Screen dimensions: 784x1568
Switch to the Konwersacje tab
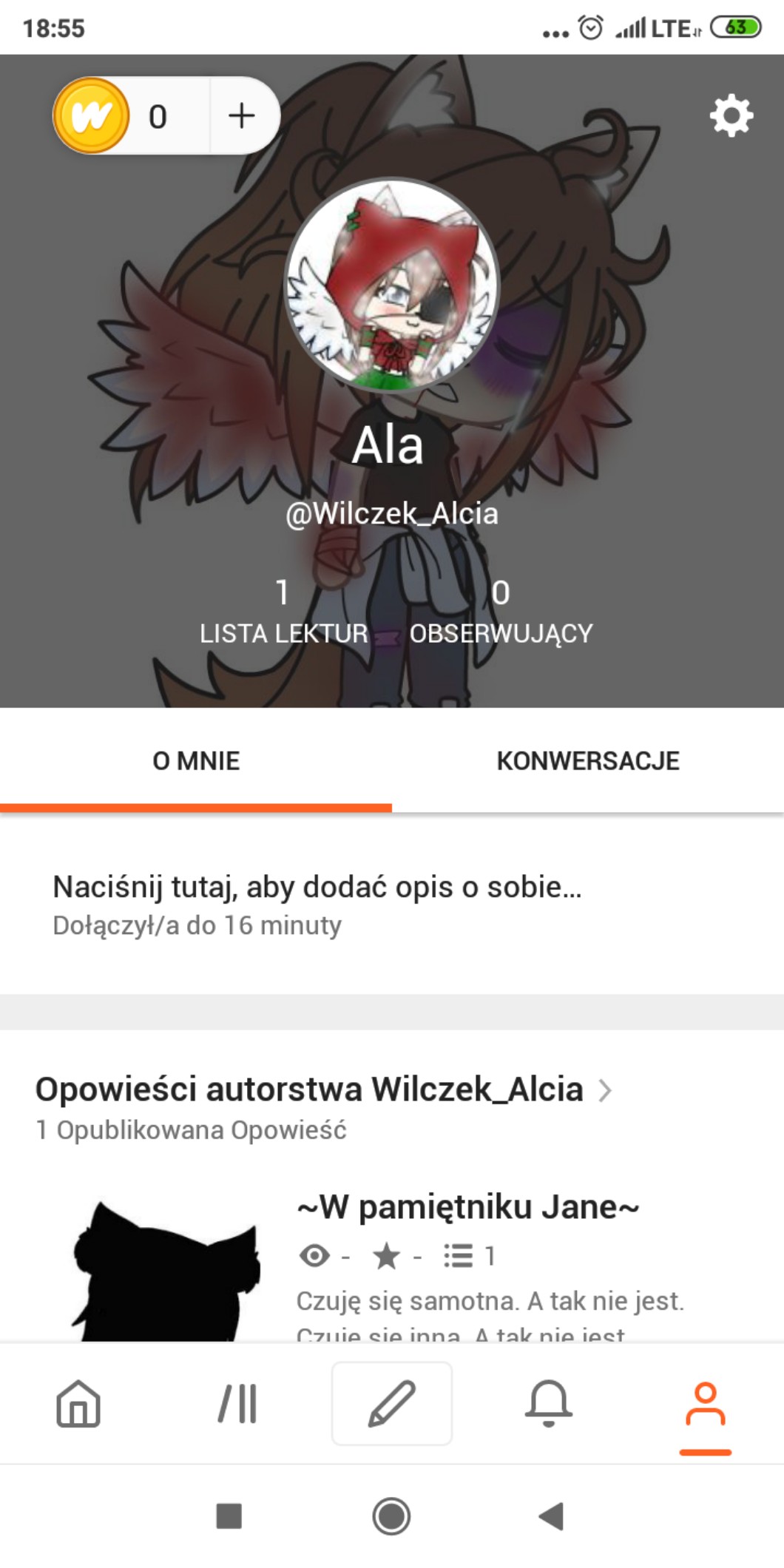coord(588,761)
